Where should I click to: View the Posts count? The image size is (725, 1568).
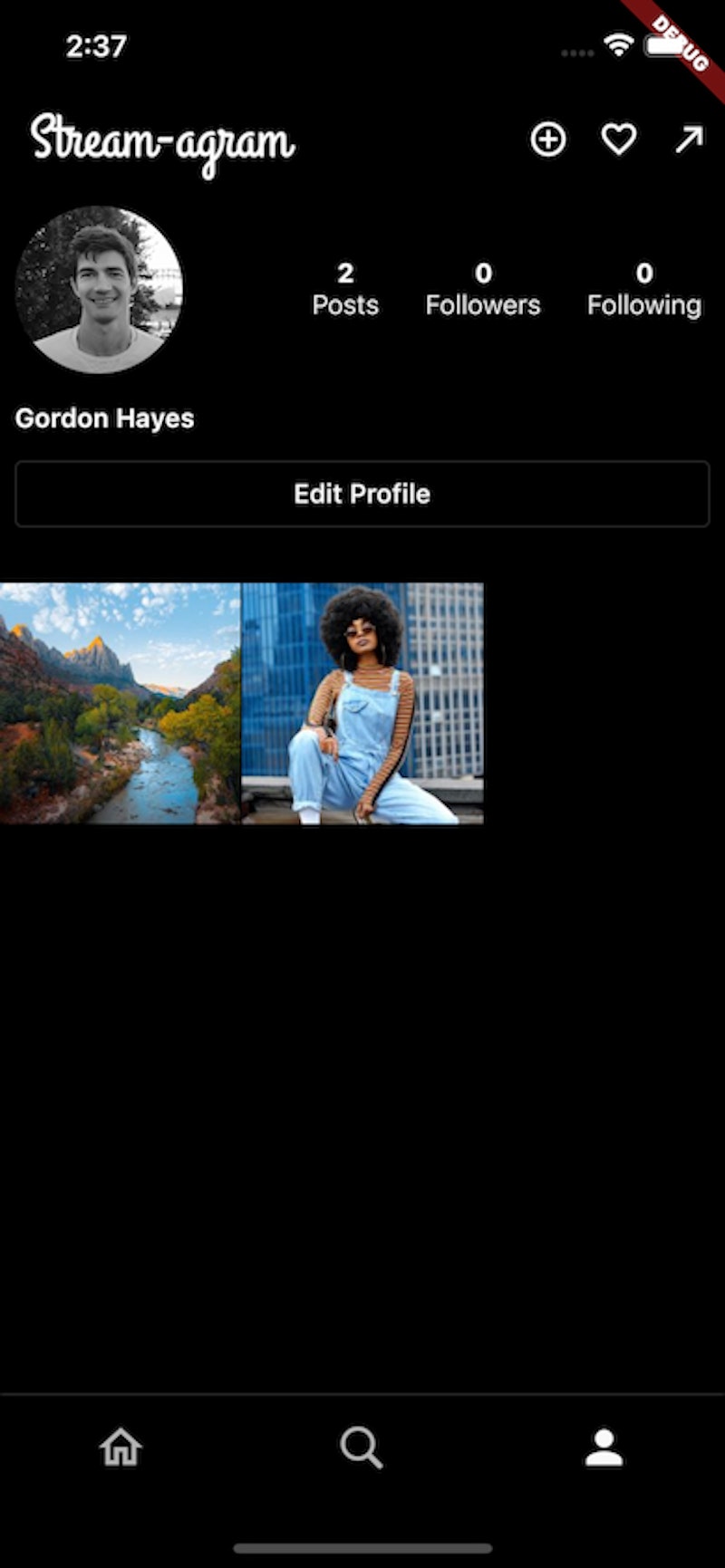click(x=345, y=288)
